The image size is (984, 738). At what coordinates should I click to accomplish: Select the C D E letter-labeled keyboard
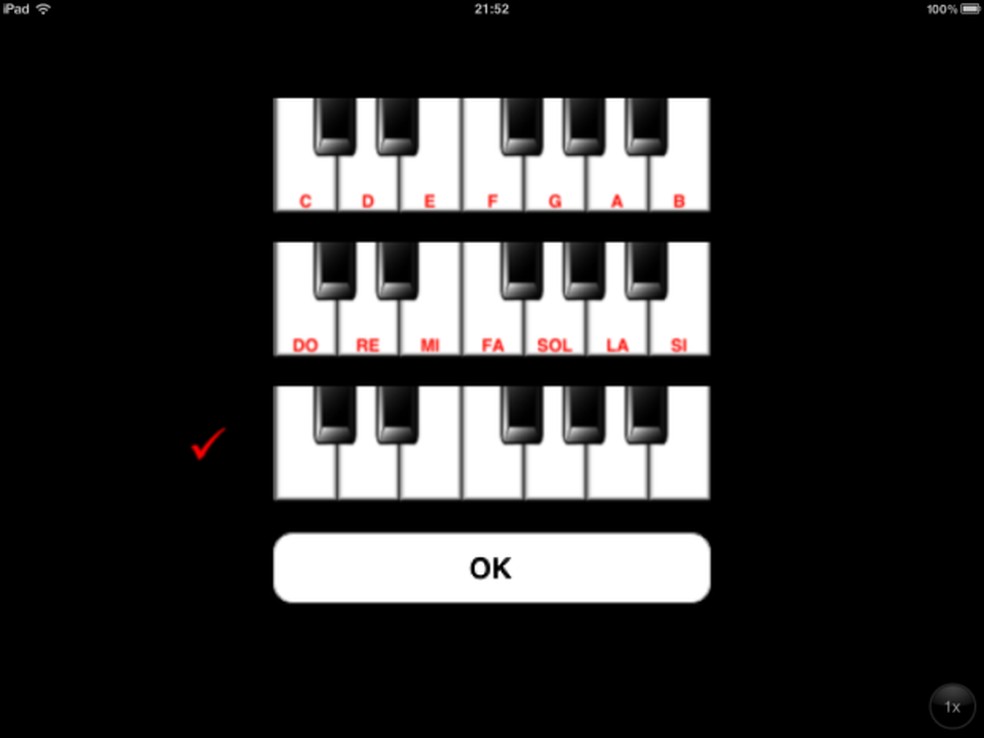coord(491,155)
